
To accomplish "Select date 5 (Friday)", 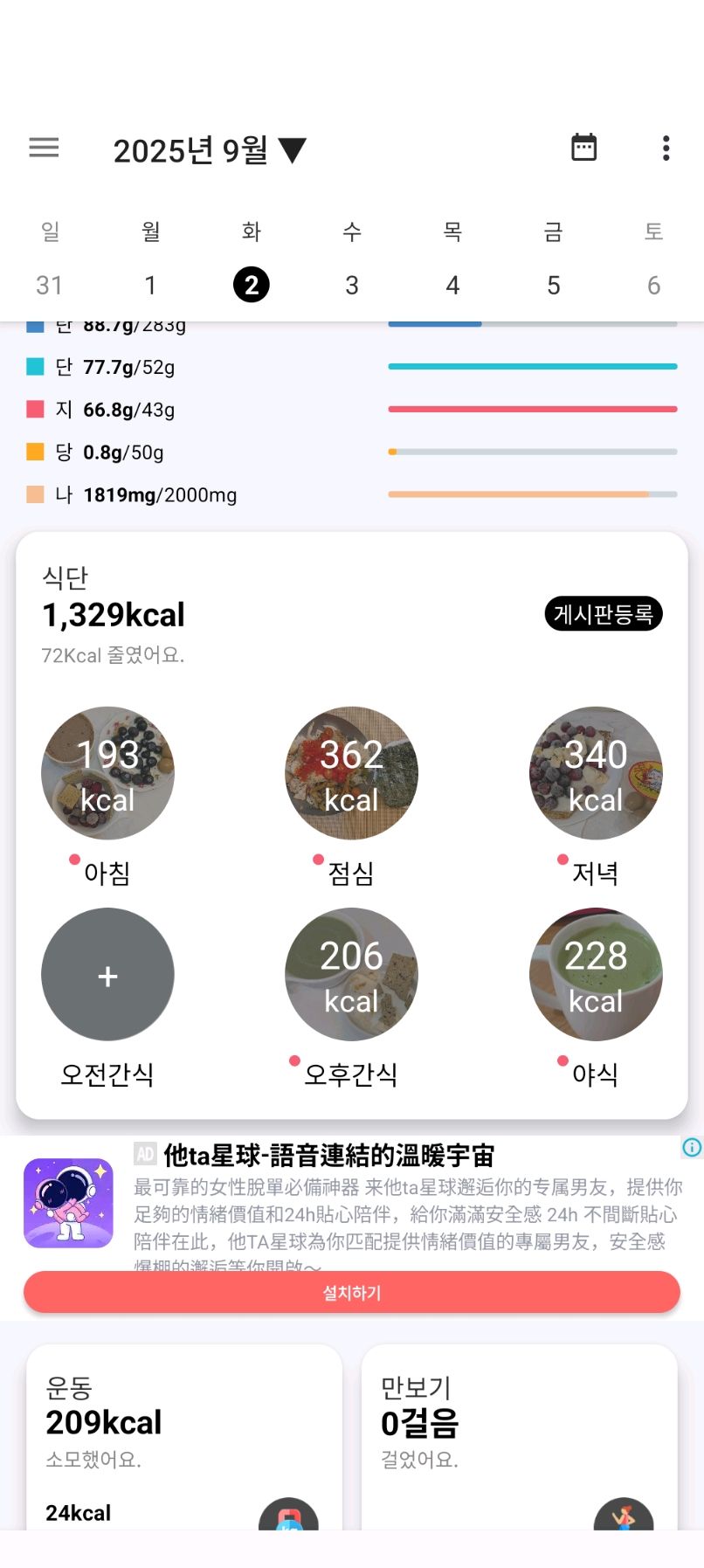I will coord(553,285).
